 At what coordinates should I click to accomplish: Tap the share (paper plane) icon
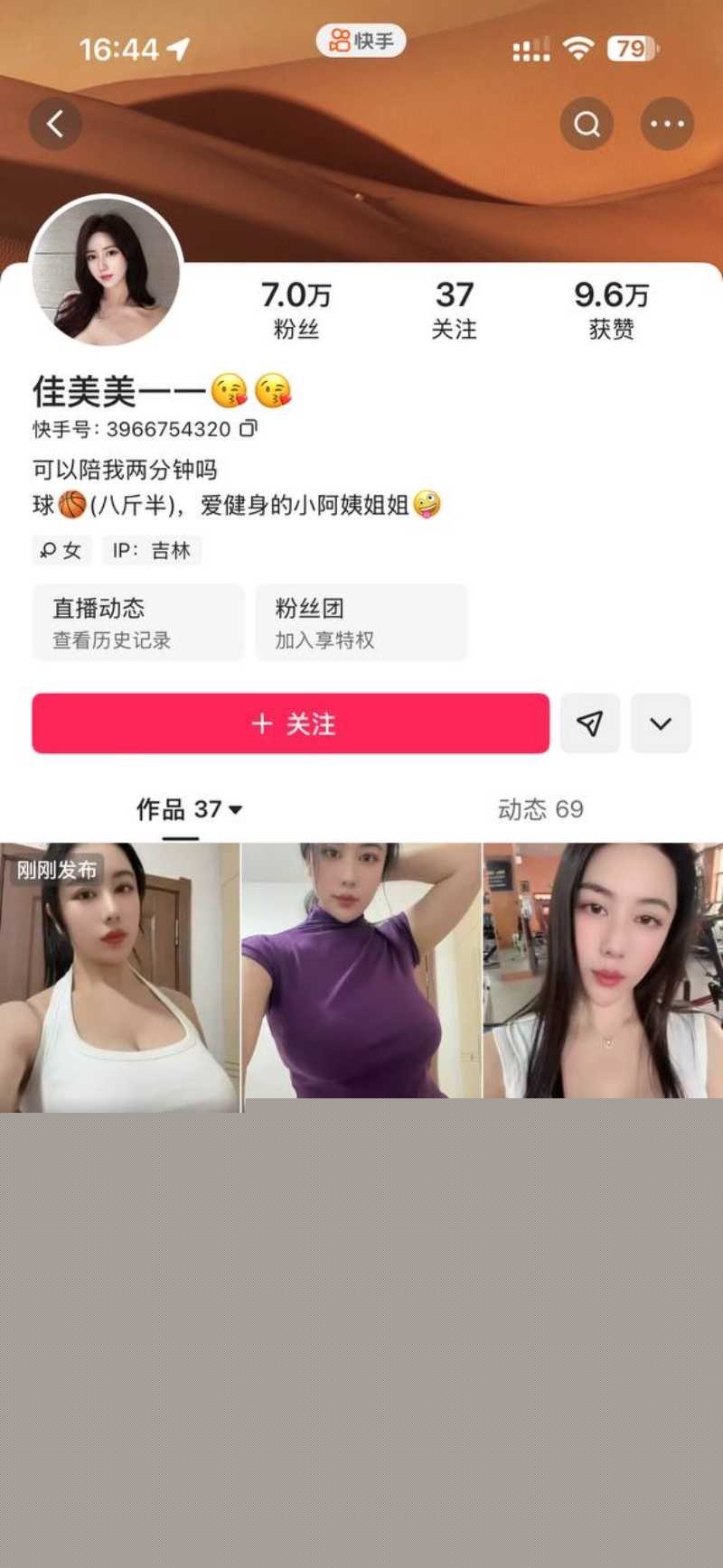tap(590, 723)
